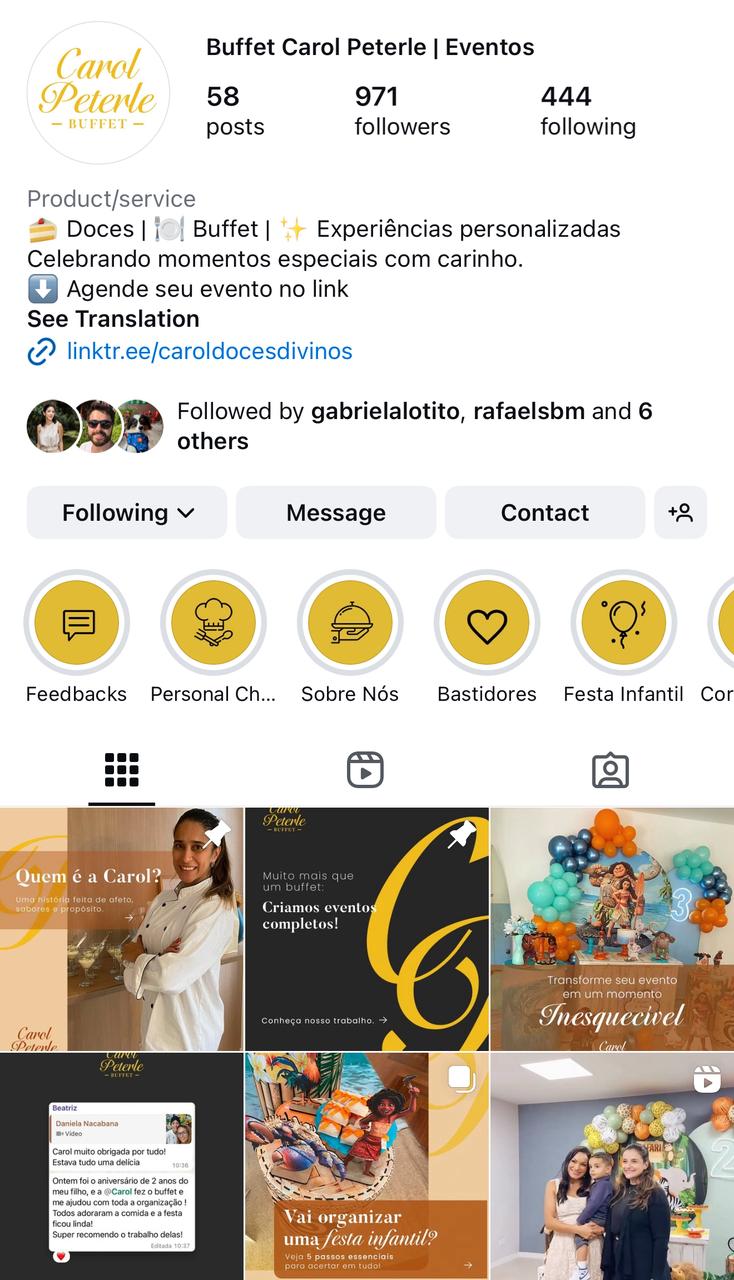View the Sobre Nós highlight
Viewport: 734px width, 1280px height.
[x=350, y=623]
